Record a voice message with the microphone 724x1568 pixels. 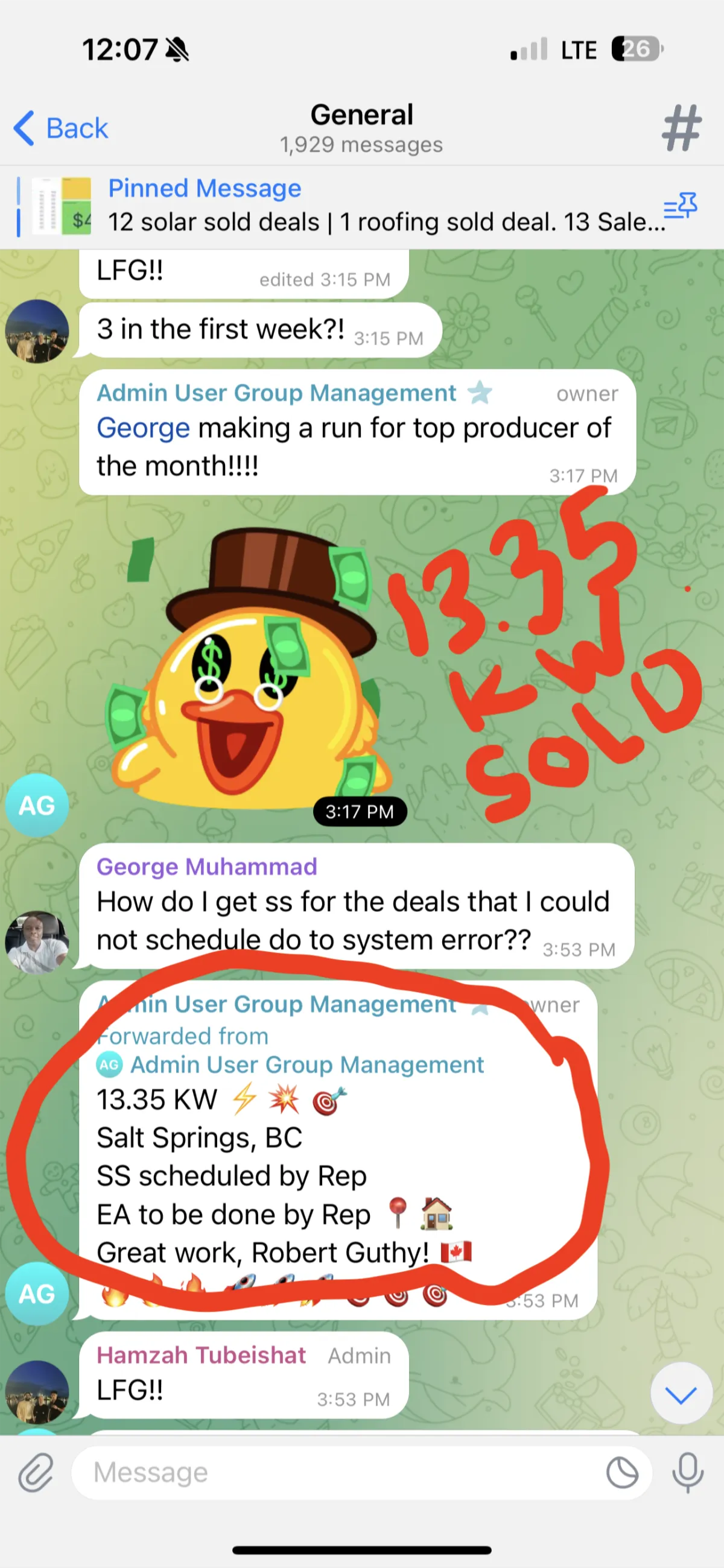688,1473
